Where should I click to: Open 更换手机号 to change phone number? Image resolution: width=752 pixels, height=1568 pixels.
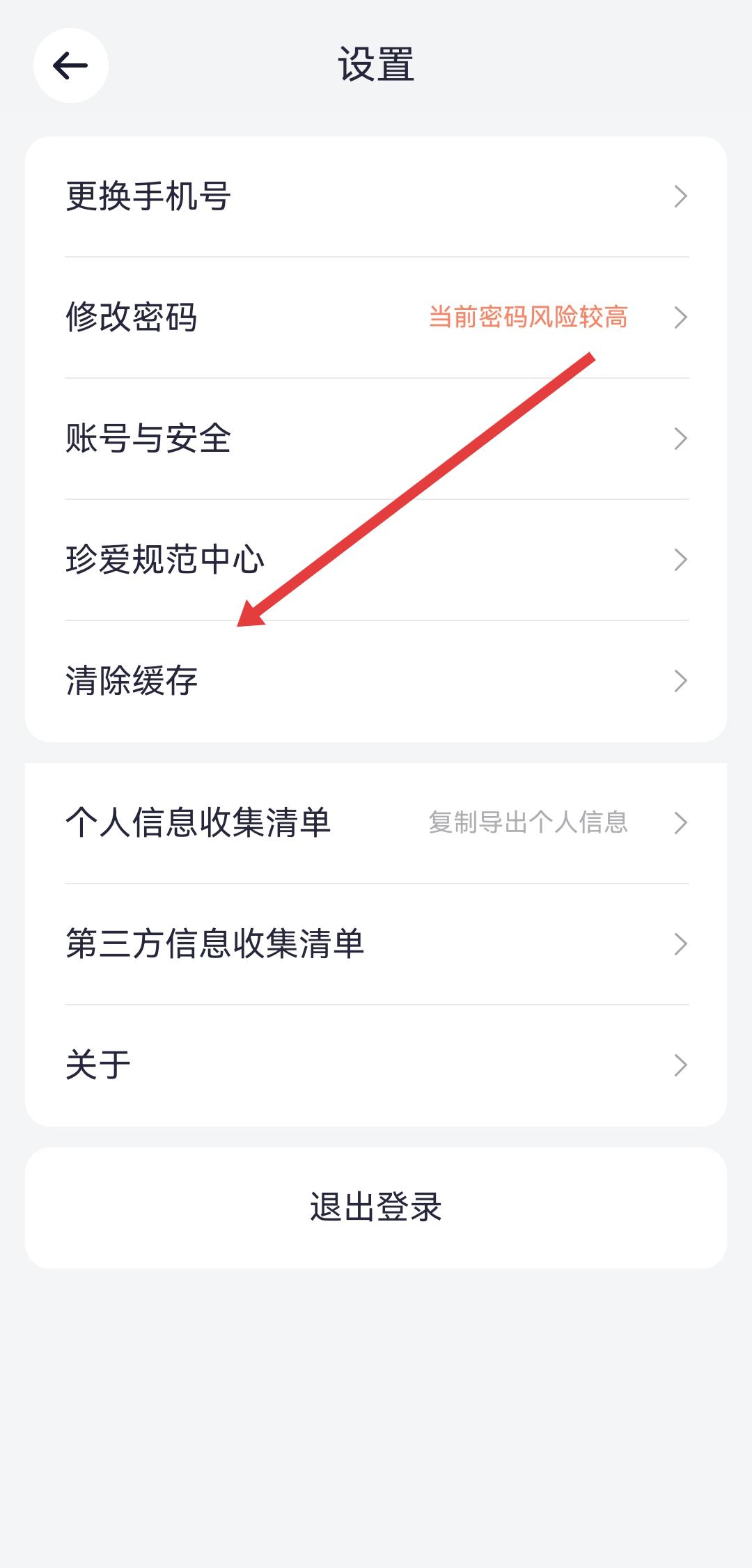tap(376, 196)
